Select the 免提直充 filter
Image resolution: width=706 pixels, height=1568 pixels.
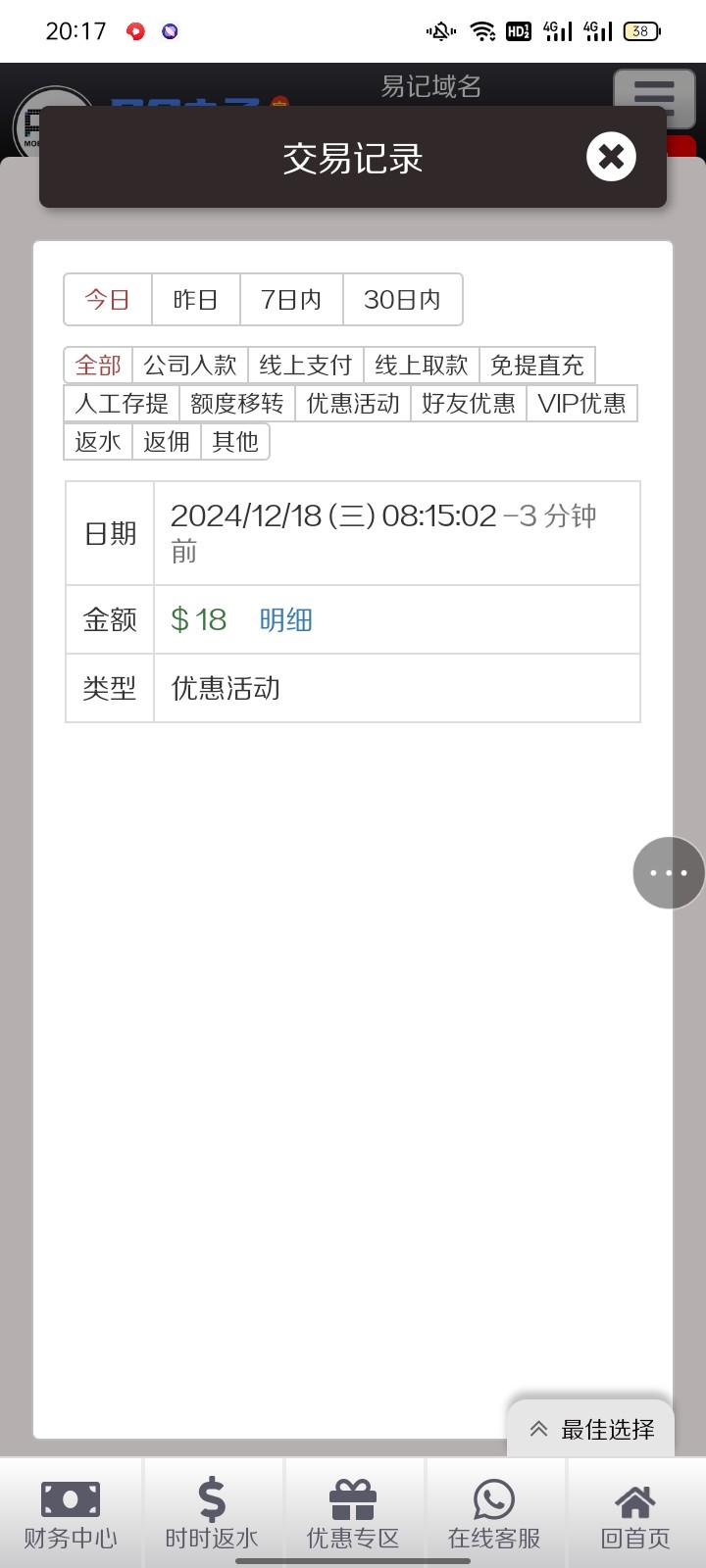pos(536,366)
